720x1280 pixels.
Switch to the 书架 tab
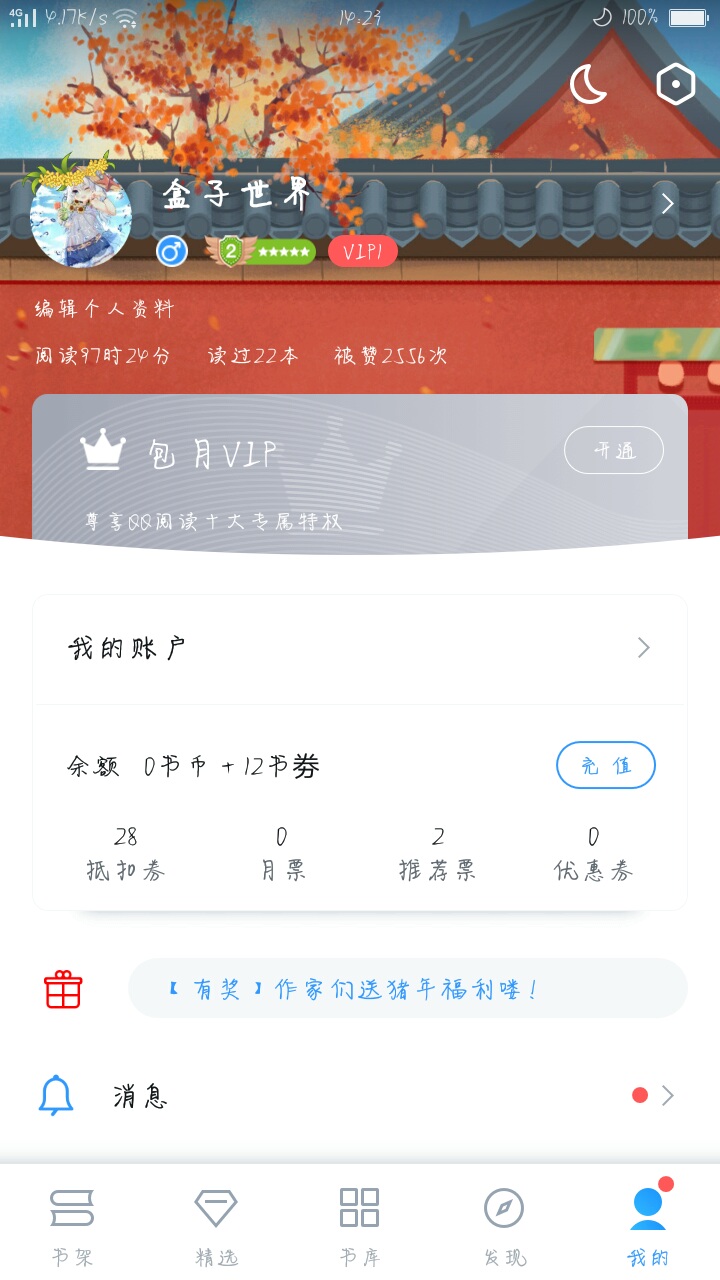tap(72, 1226)
